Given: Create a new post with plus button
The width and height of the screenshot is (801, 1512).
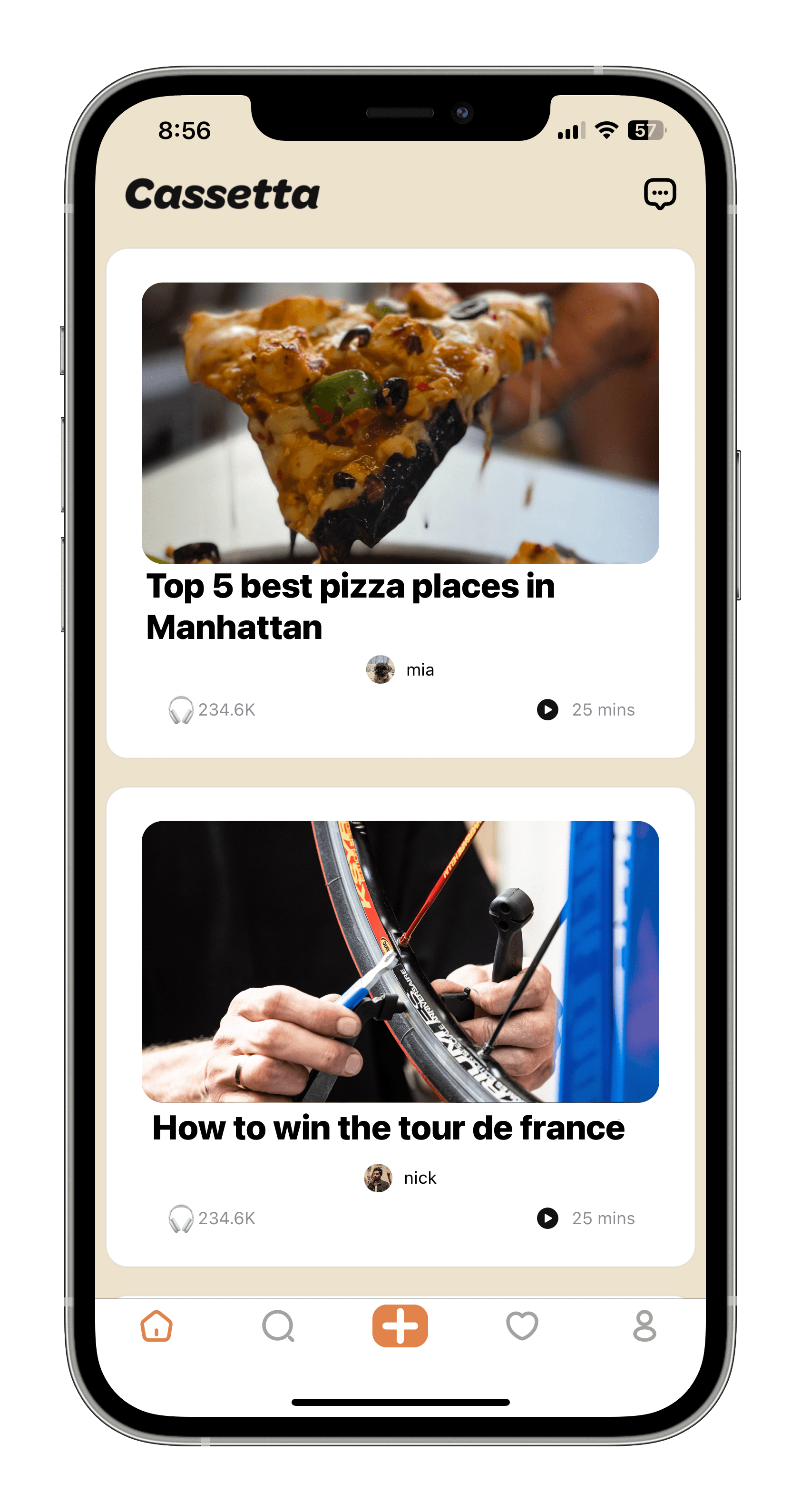Looking at the screenshot, I should tap(400, 1325).
